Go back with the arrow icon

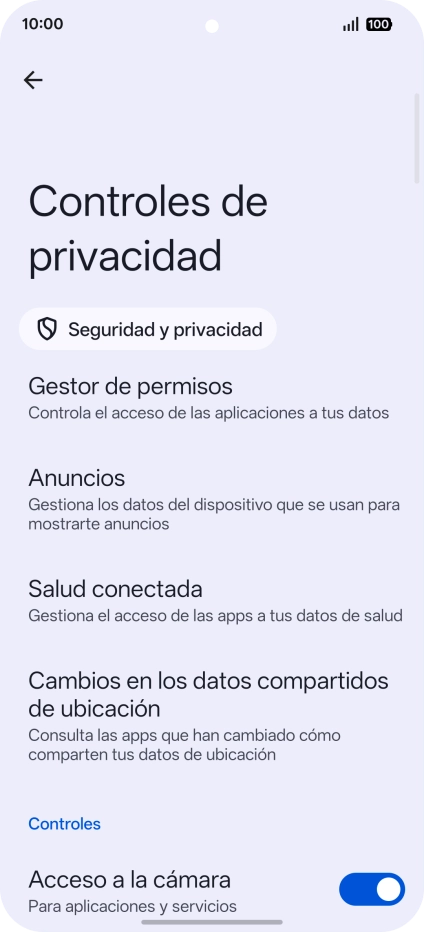click(33, 80)
